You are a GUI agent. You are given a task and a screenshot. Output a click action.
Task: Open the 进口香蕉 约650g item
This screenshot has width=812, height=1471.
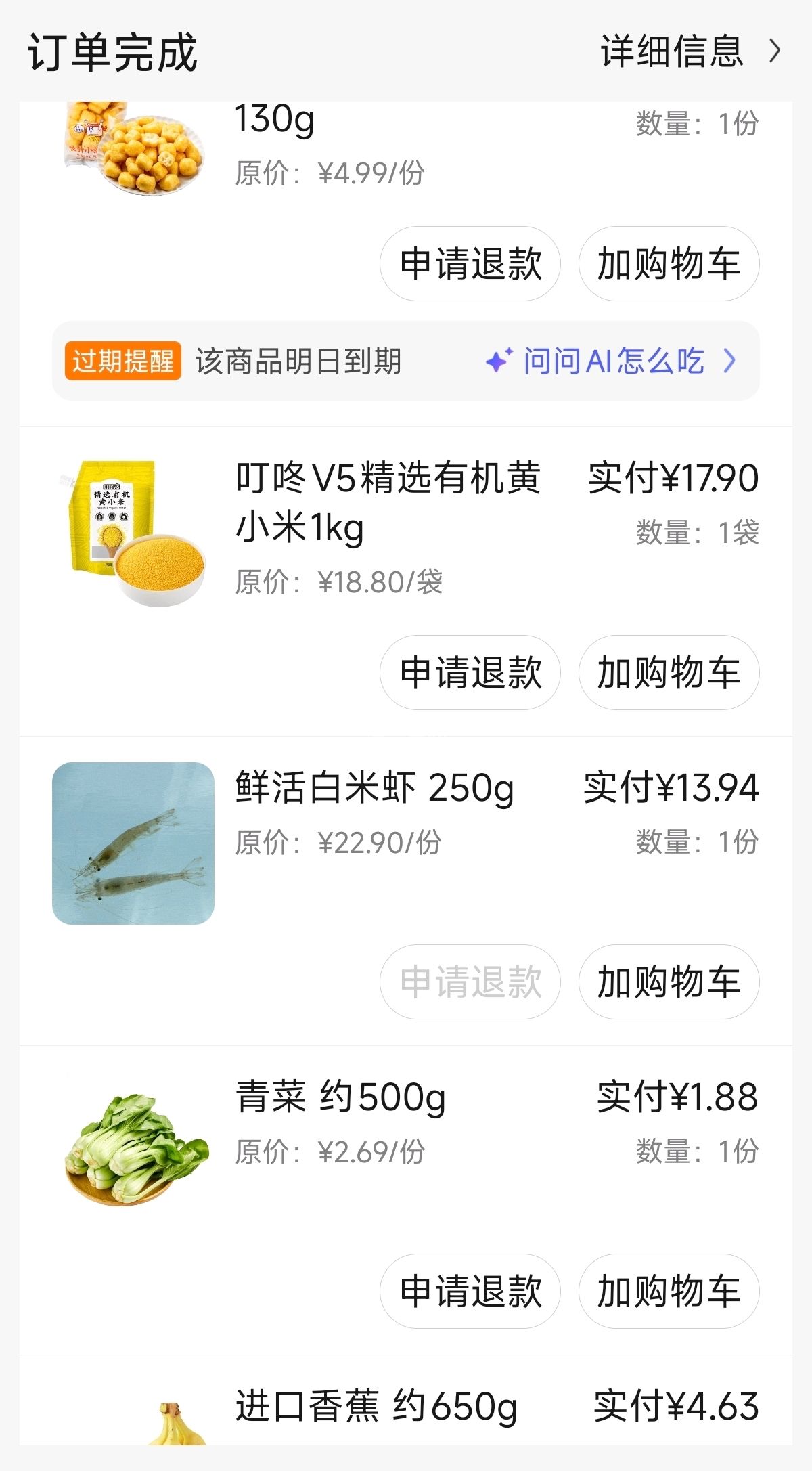tap(376, 1407)
